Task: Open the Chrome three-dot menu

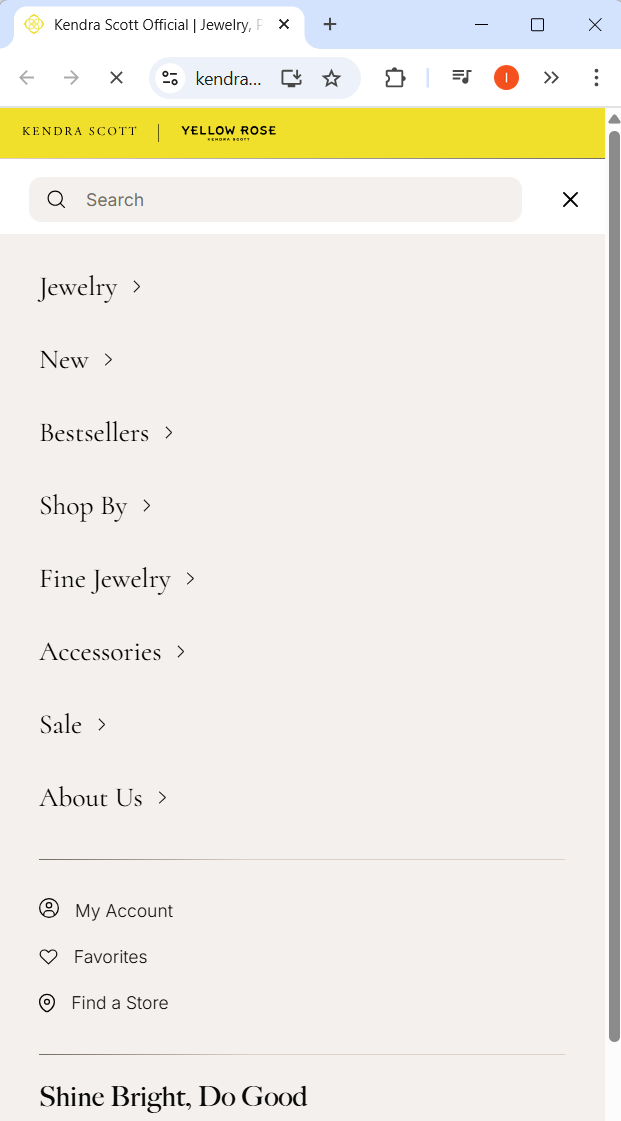Action: (x=596, y=78)
